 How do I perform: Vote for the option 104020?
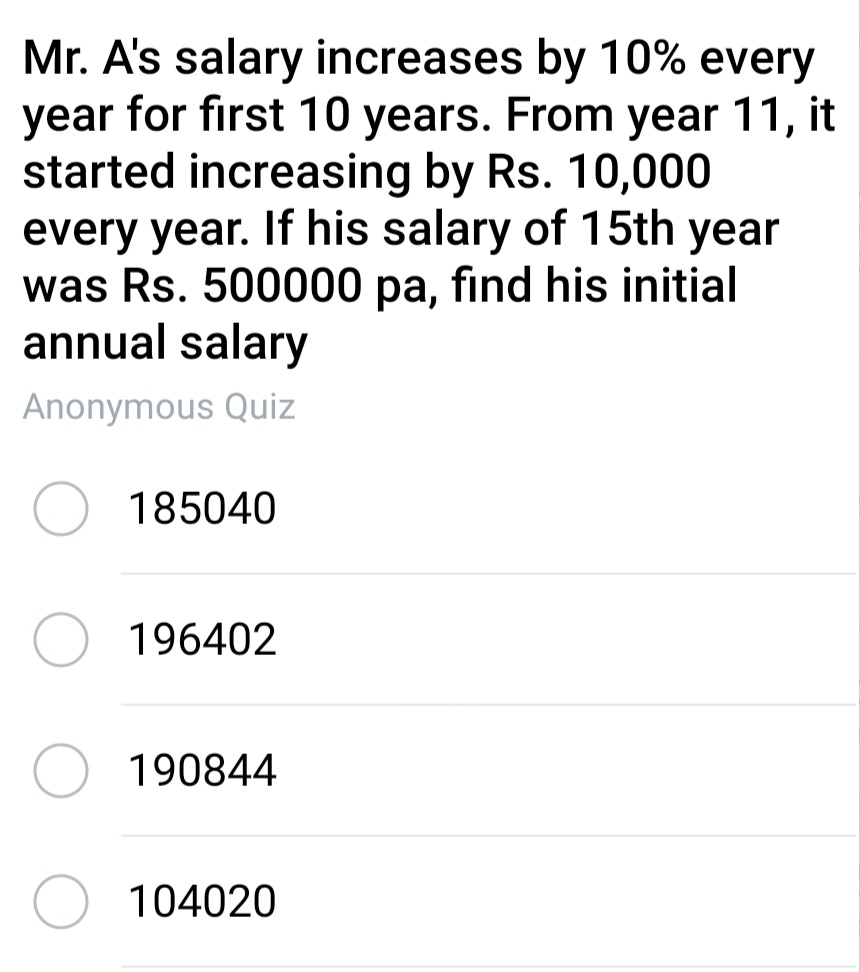(x=61, y=902)
